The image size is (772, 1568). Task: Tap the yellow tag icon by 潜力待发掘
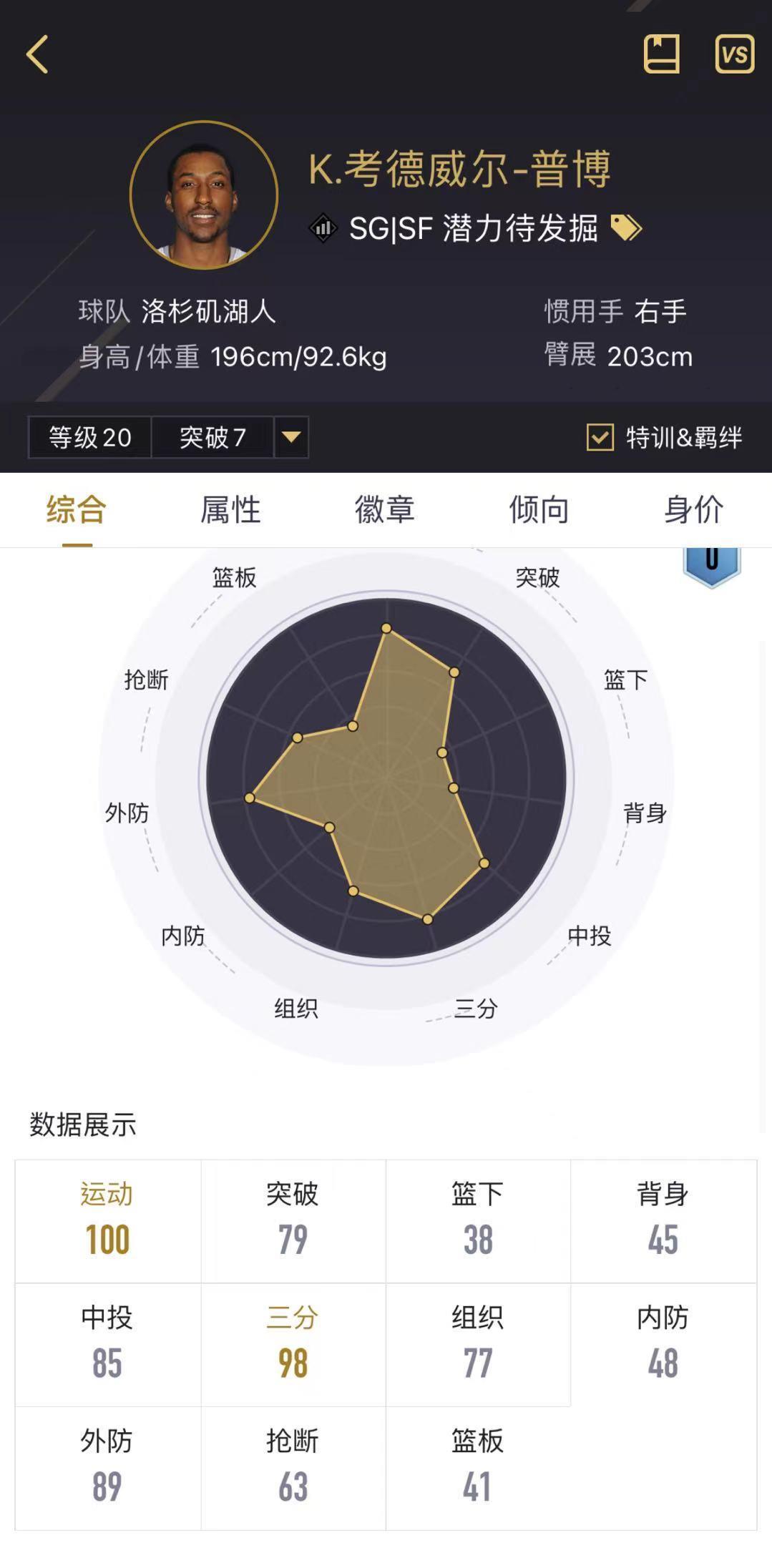626,228
